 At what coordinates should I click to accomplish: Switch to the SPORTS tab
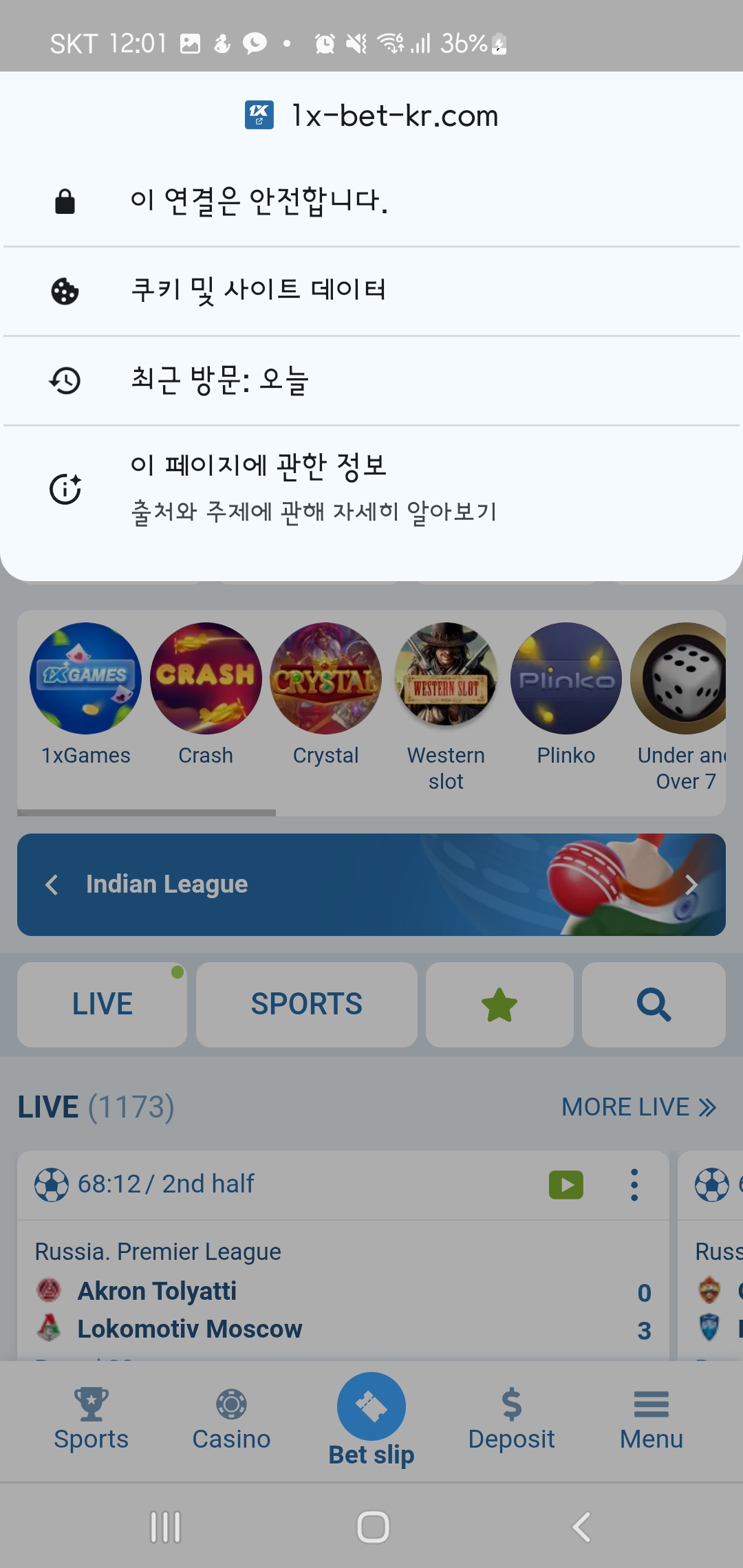coord(306,1004)
